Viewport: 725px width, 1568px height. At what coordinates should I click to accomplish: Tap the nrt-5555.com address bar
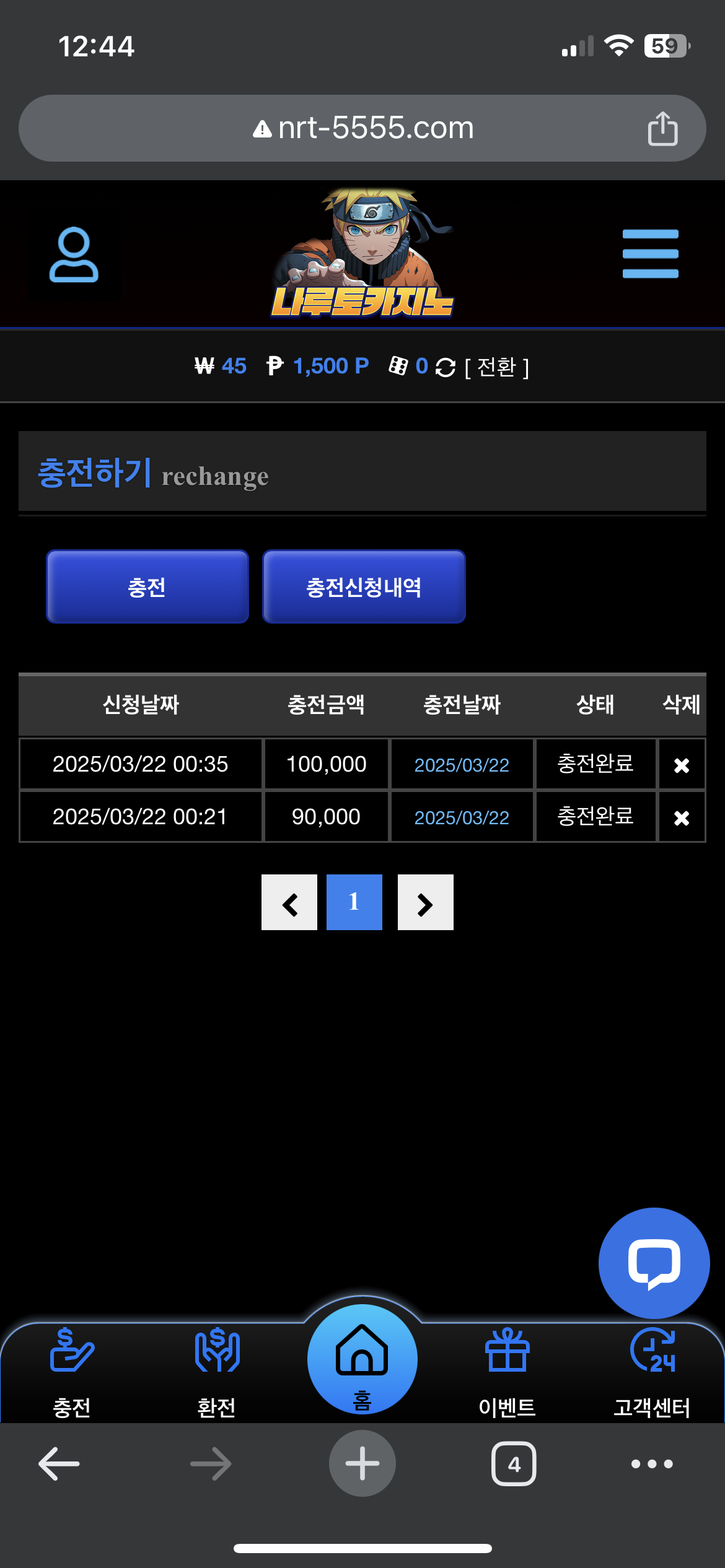point(362,128)
